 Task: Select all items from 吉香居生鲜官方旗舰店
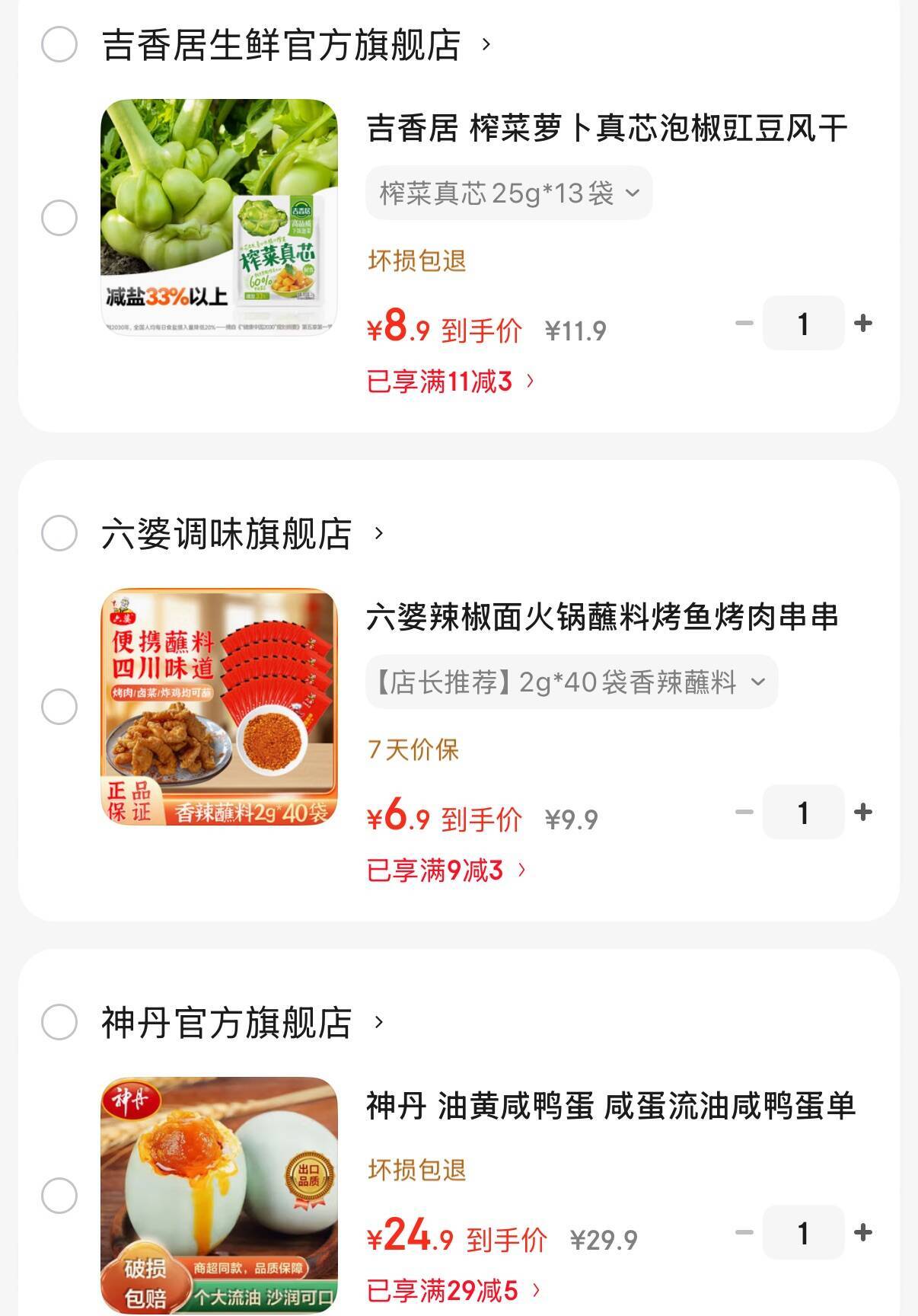(59, 44)
